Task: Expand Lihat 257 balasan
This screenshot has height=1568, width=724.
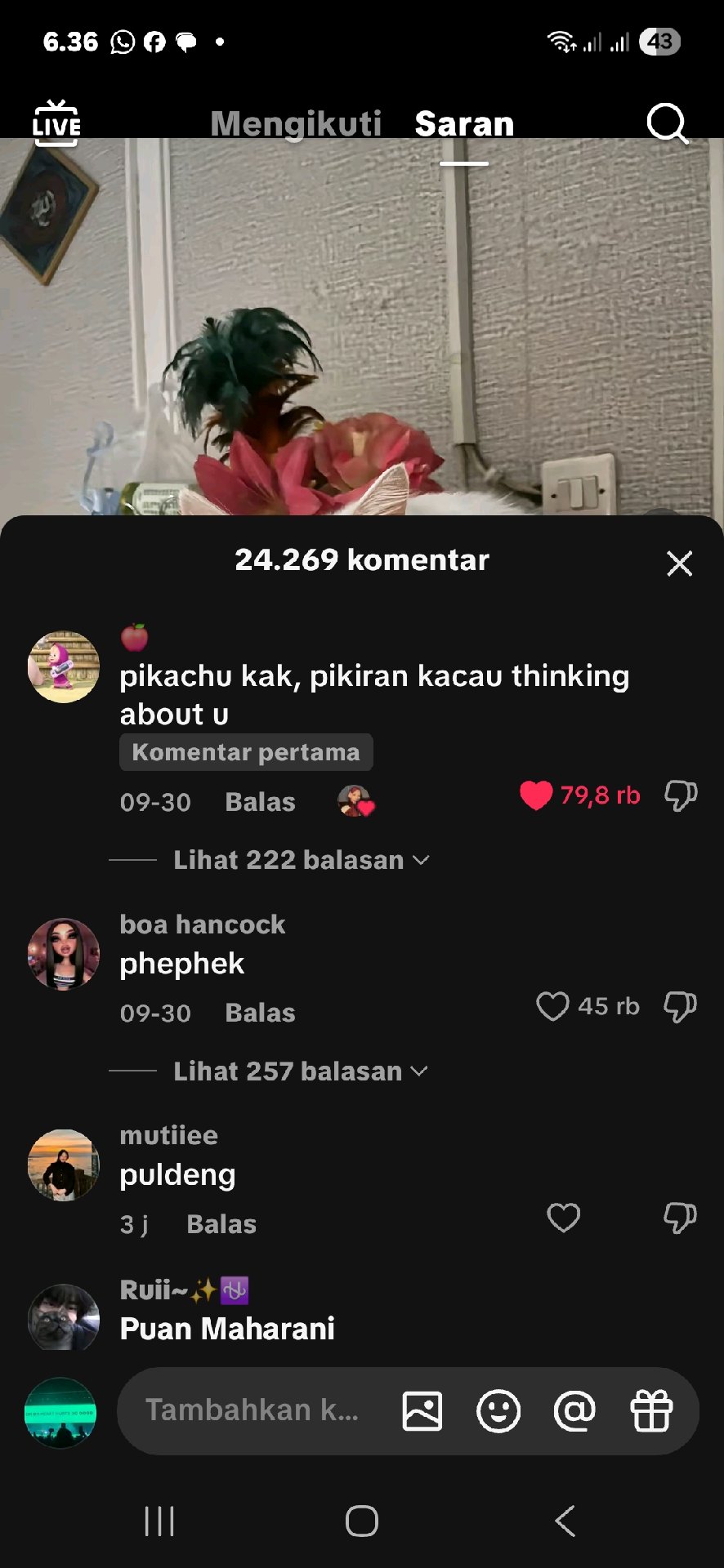Action: click(300, 1071)
